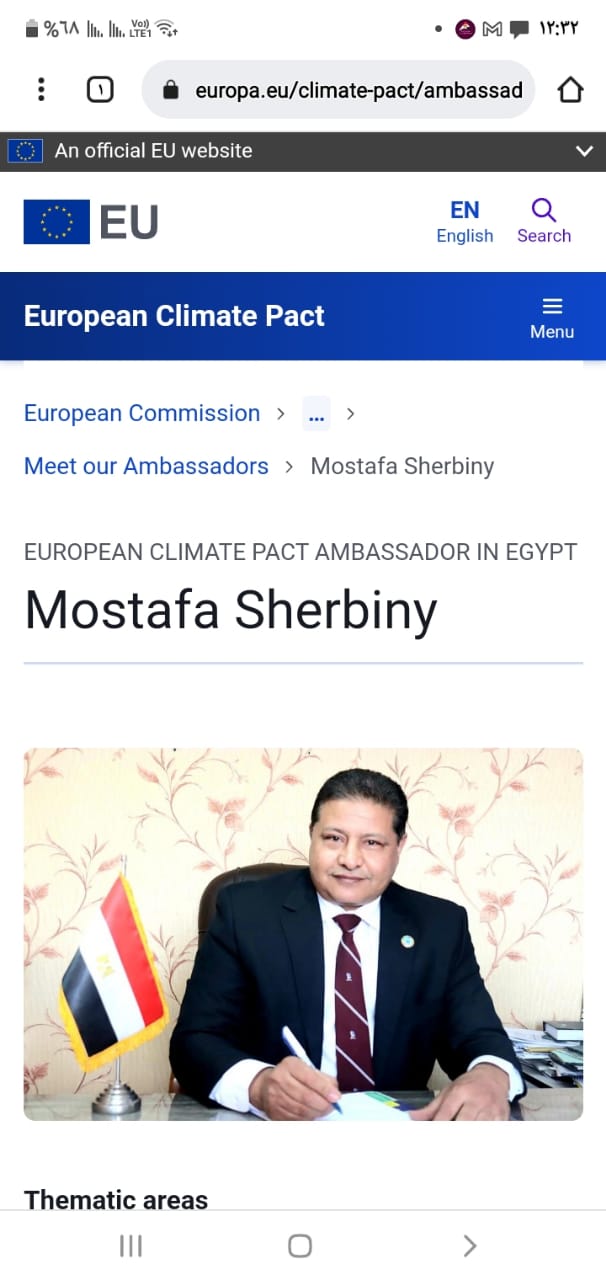The width and height of the screenshot is (606, 1280).
Task: Open the tab switcher
Action: tap(100, 90)
